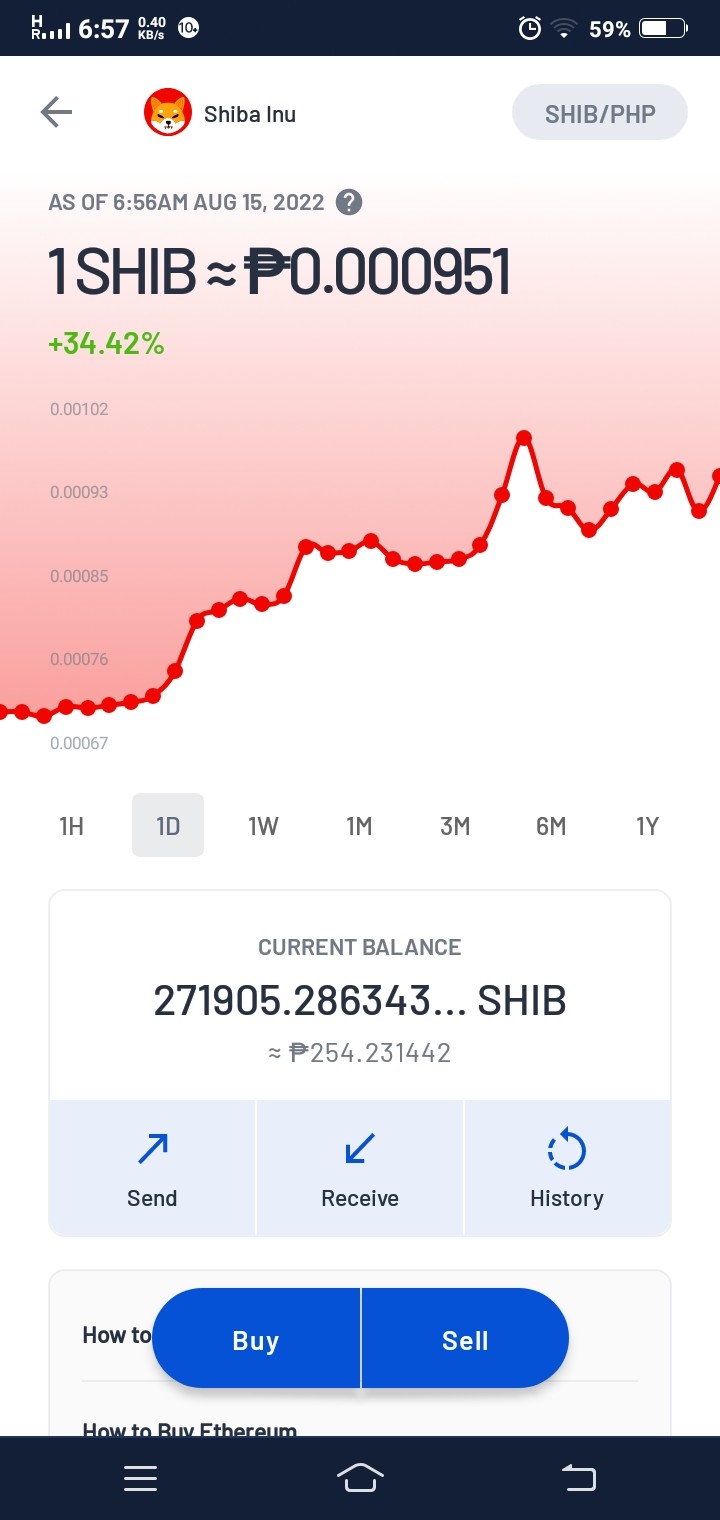This screenshot has width=720, height=1520.
Task: Go back using the arrow icon
Action: [x=56, y=113]
